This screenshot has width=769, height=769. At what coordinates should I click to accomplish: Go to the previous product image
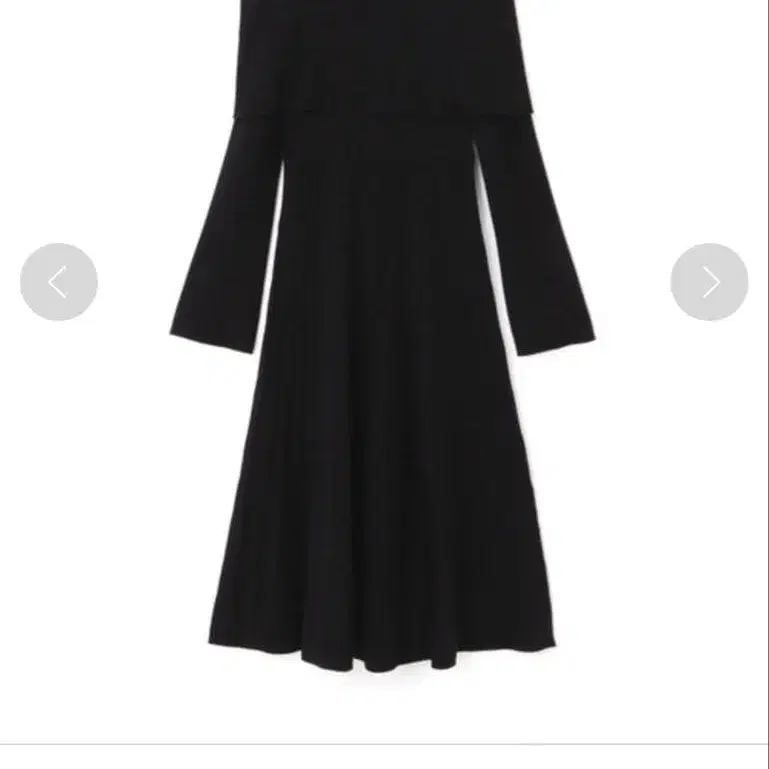click(59, 282)
